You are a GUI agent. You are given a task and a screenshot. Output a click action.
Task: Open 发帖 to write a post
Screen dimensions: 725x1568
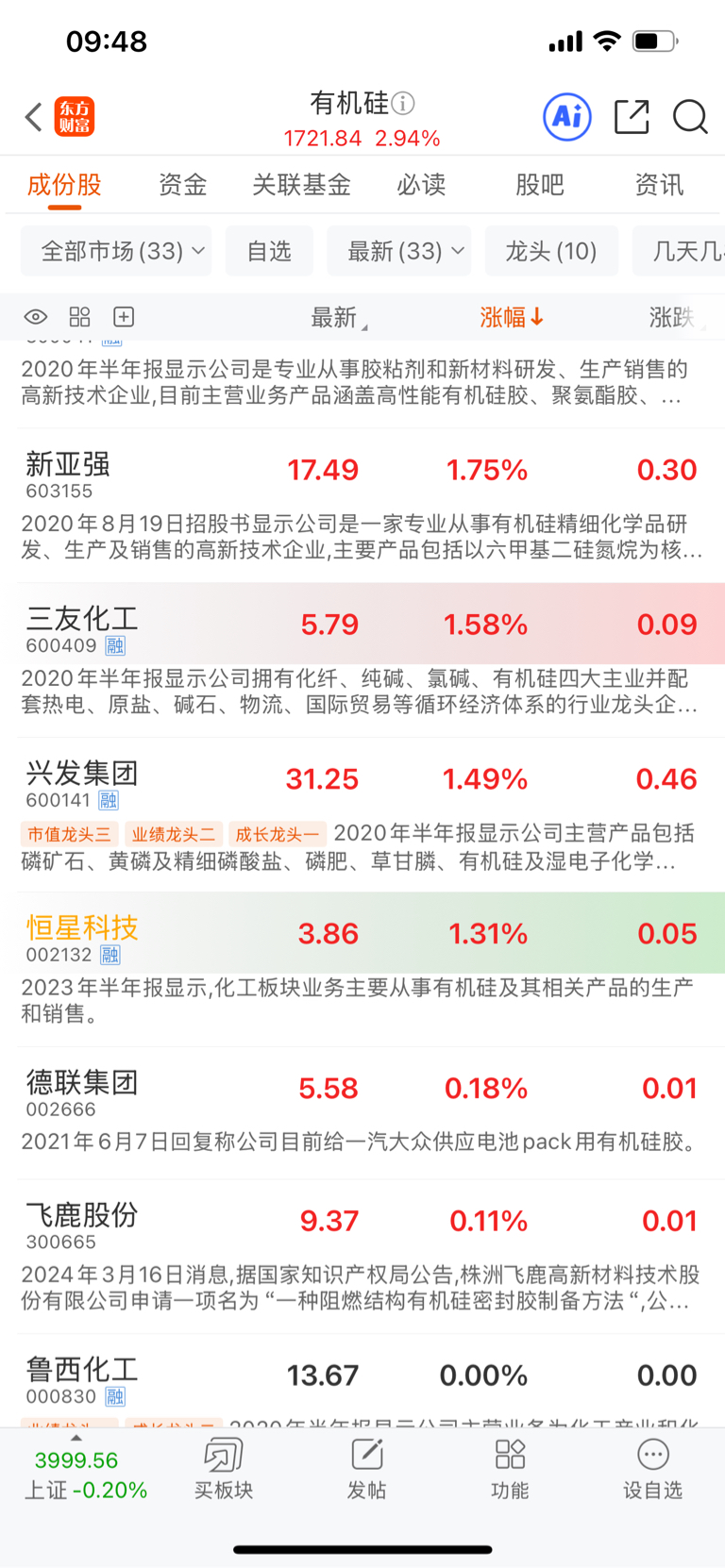click(x=366, y=1468)
